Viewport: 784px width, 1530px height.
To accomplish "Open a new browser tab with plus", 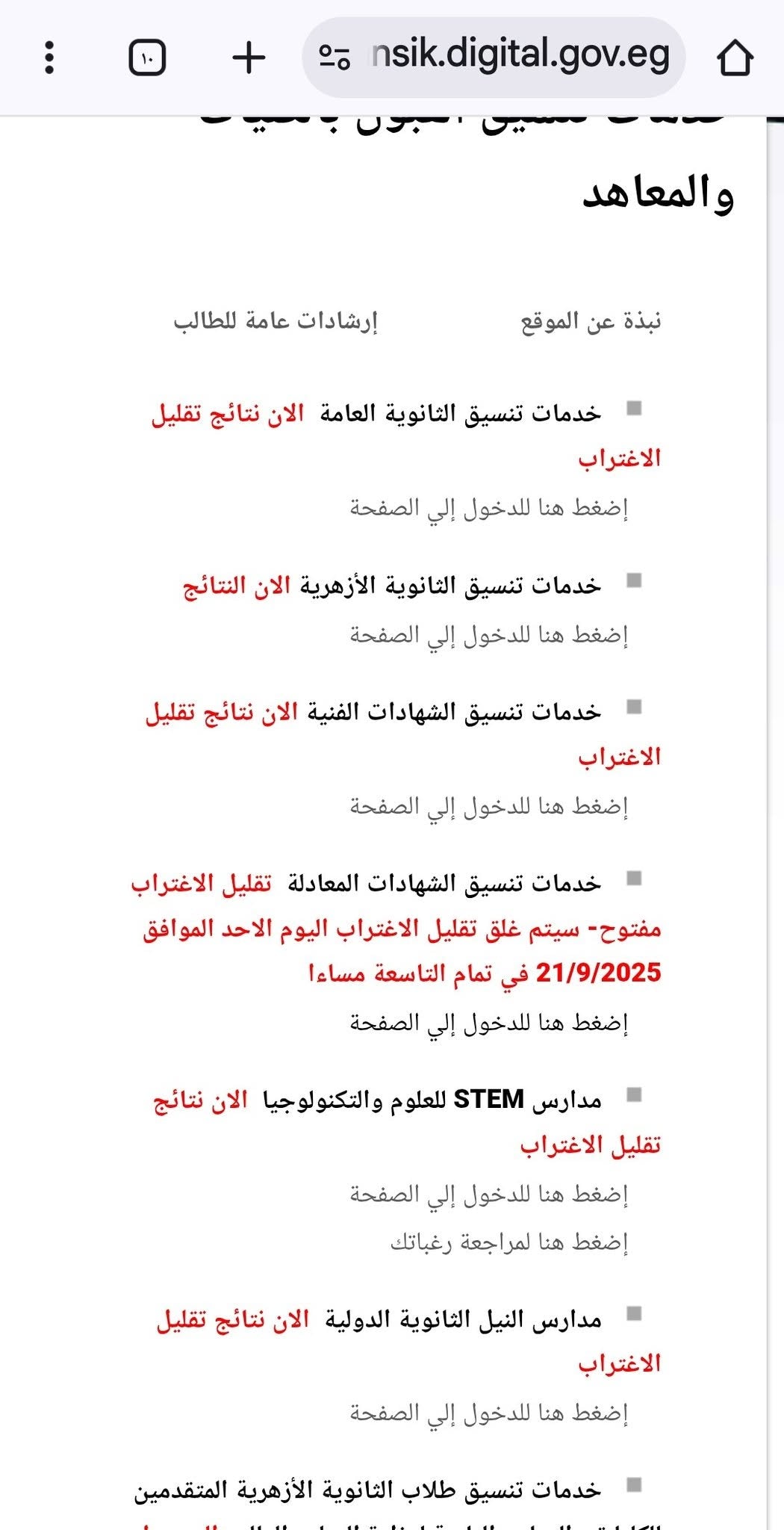I will pyautogui.click(x=249, y=58).
